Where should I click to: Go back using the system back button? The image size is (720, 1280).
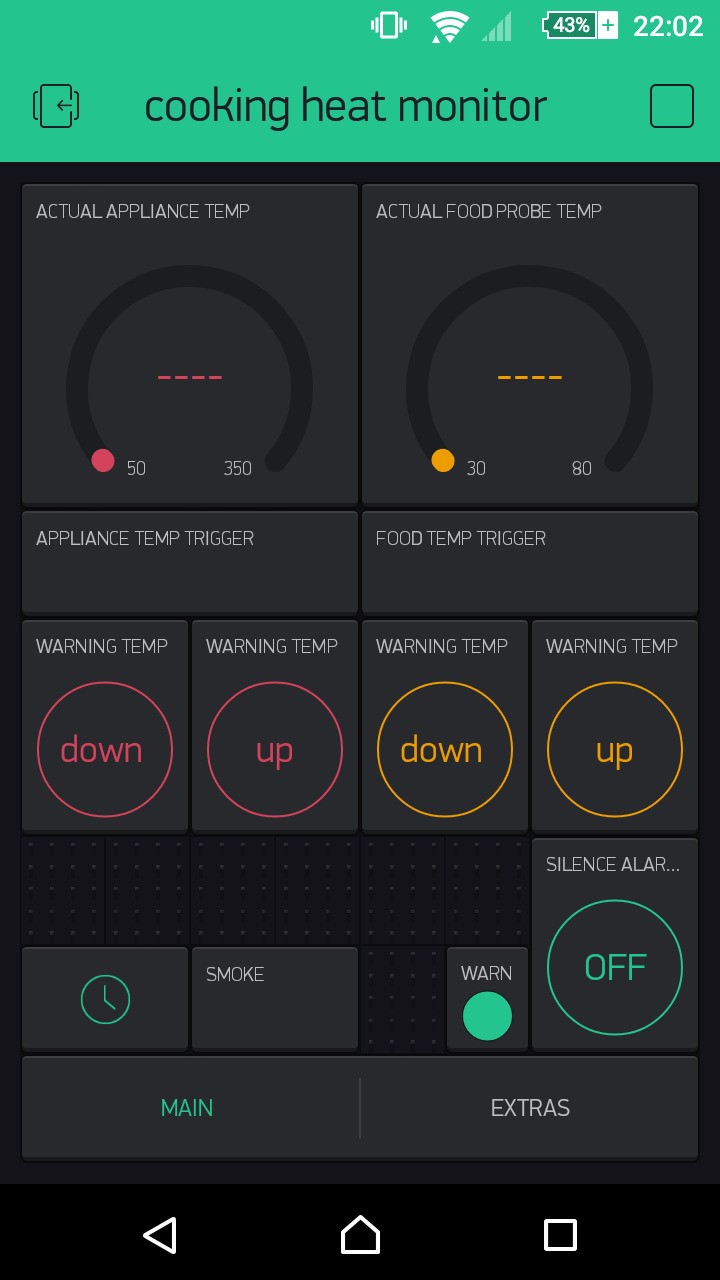[x=160, y=1235]
